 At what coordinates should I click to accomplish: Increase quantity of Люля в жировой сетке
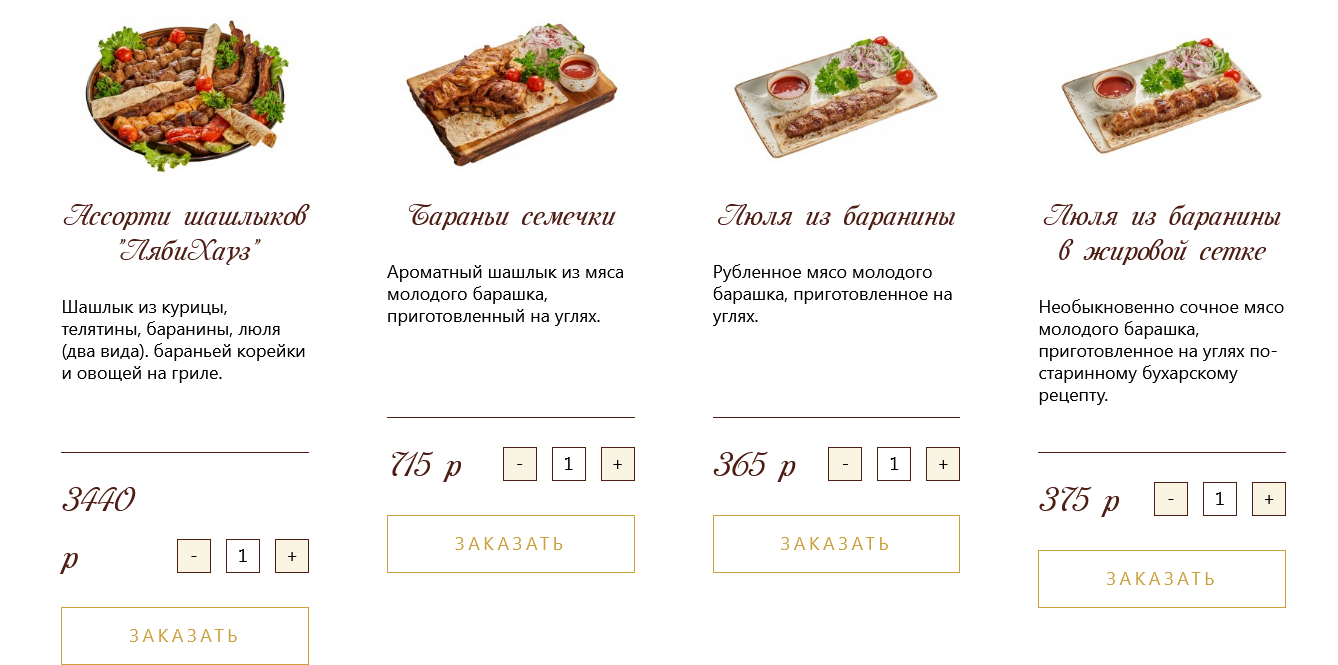click(1268, 499)
